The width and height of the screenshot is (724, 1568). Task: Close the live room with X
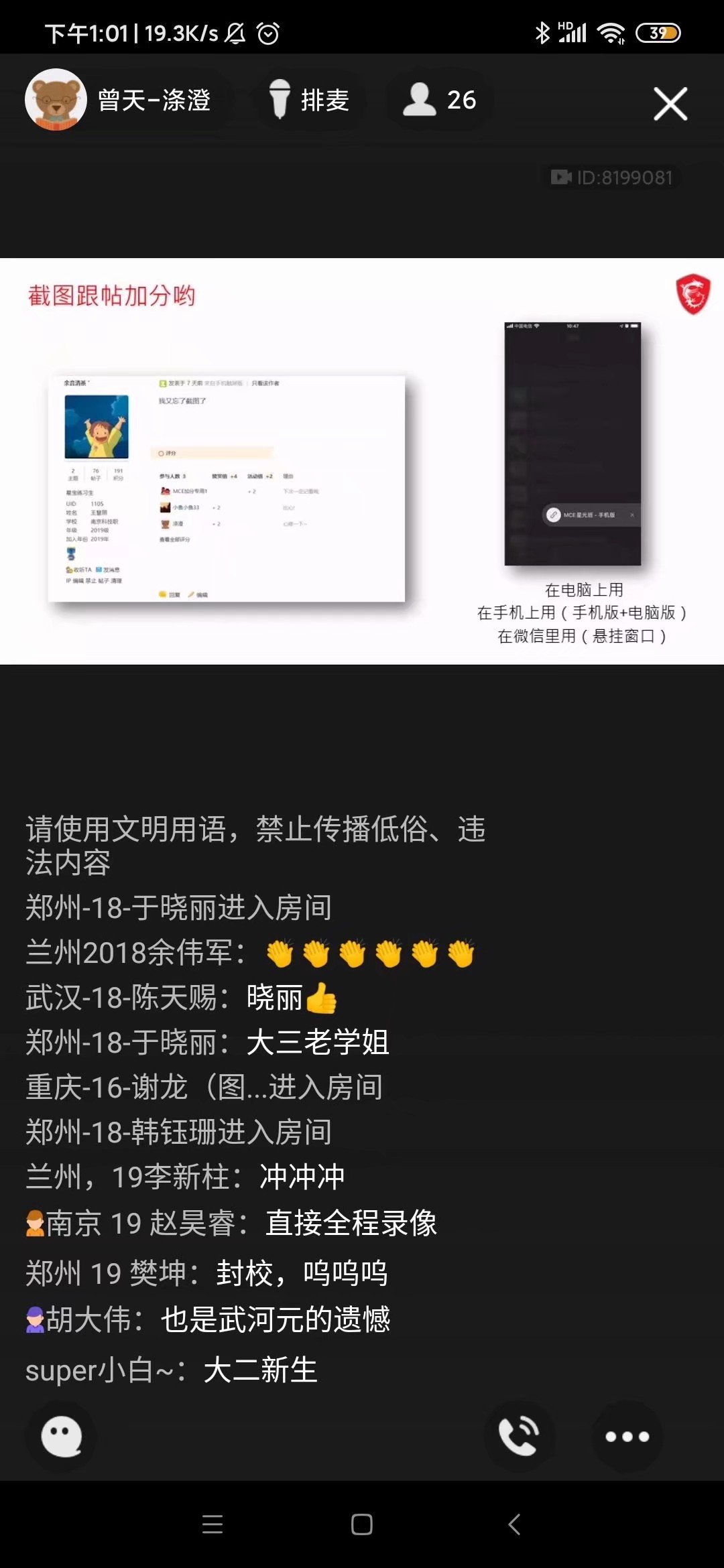pyautogui.click(x=670, y=104)
